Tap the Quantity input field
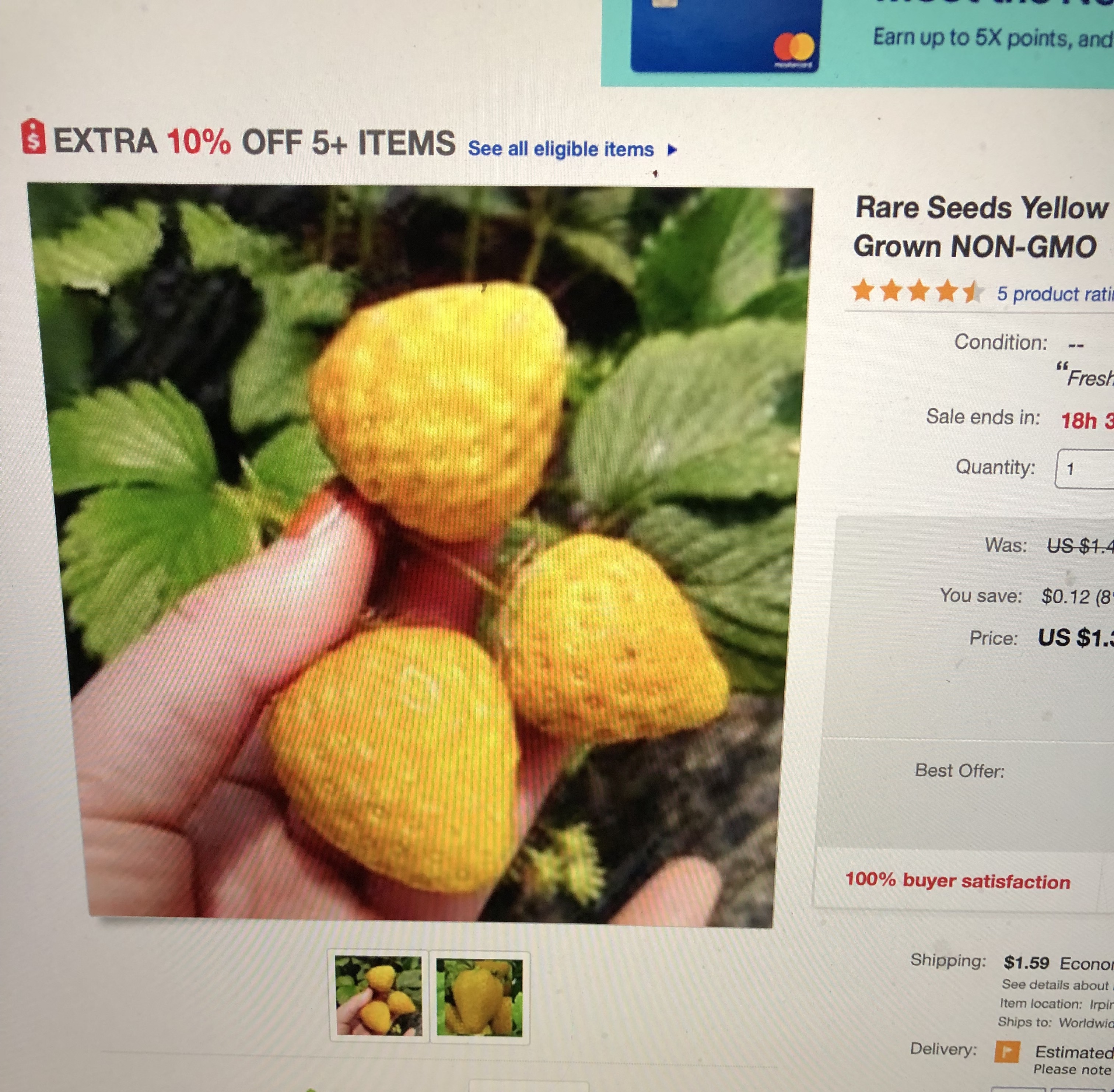Screen dimensions: 1114x1092 pos(1085,469)
